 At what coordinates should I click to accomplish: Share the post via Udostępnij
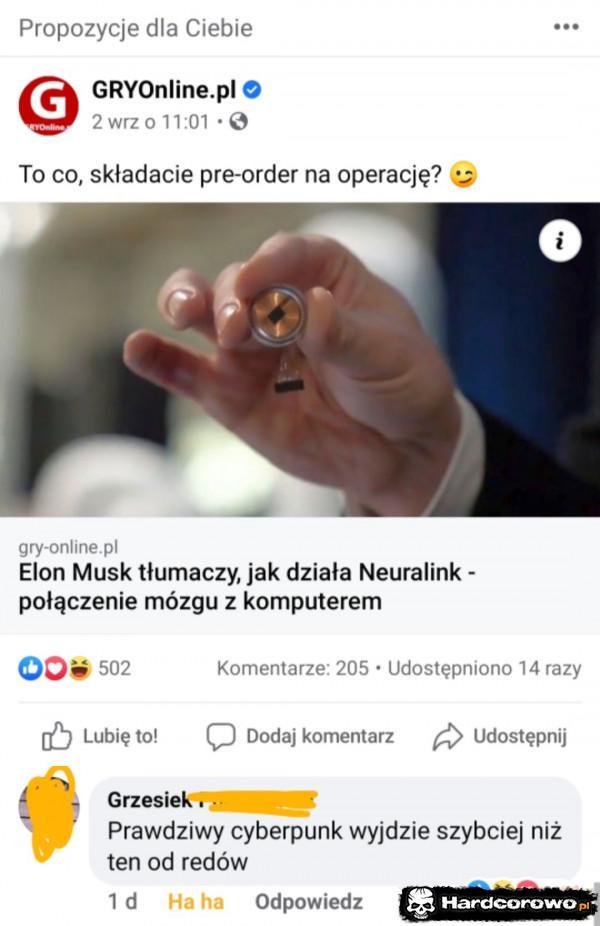tap(500, 737)
